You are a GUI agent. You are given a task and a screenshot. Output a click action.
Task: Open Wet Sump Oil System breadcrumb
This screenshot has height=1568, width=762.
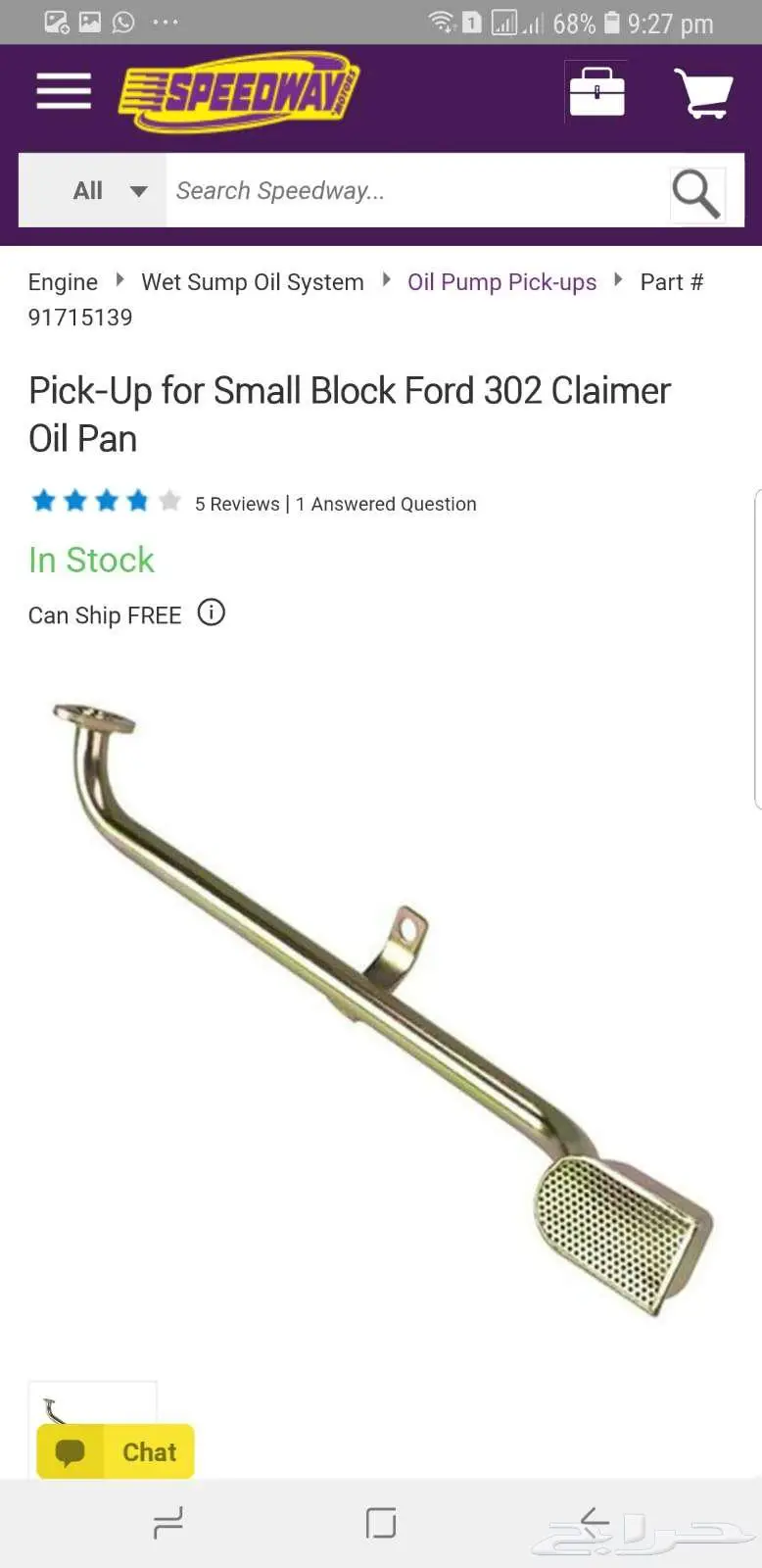[252, 282]
